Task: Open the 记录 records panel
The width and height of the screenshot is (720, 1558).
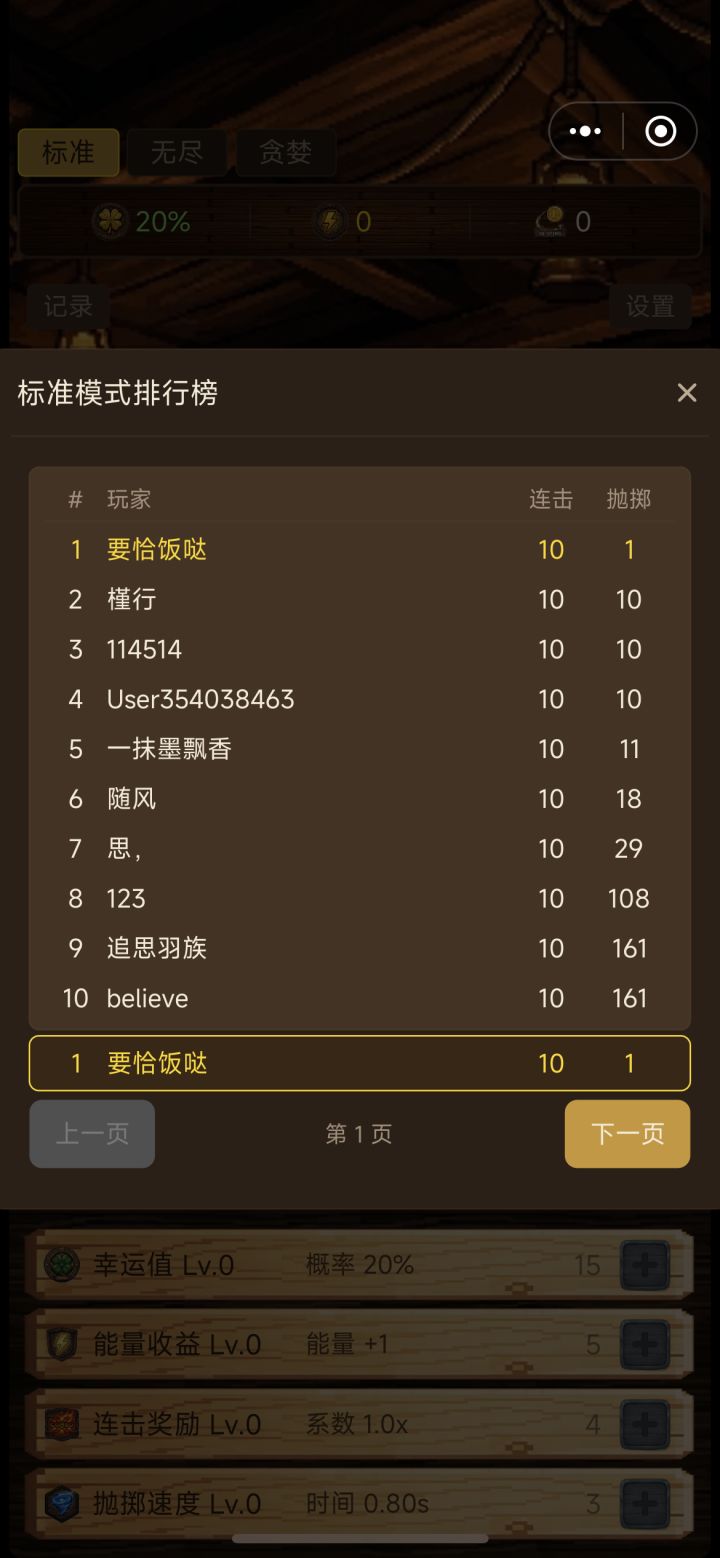Action: tap(67, 307)
